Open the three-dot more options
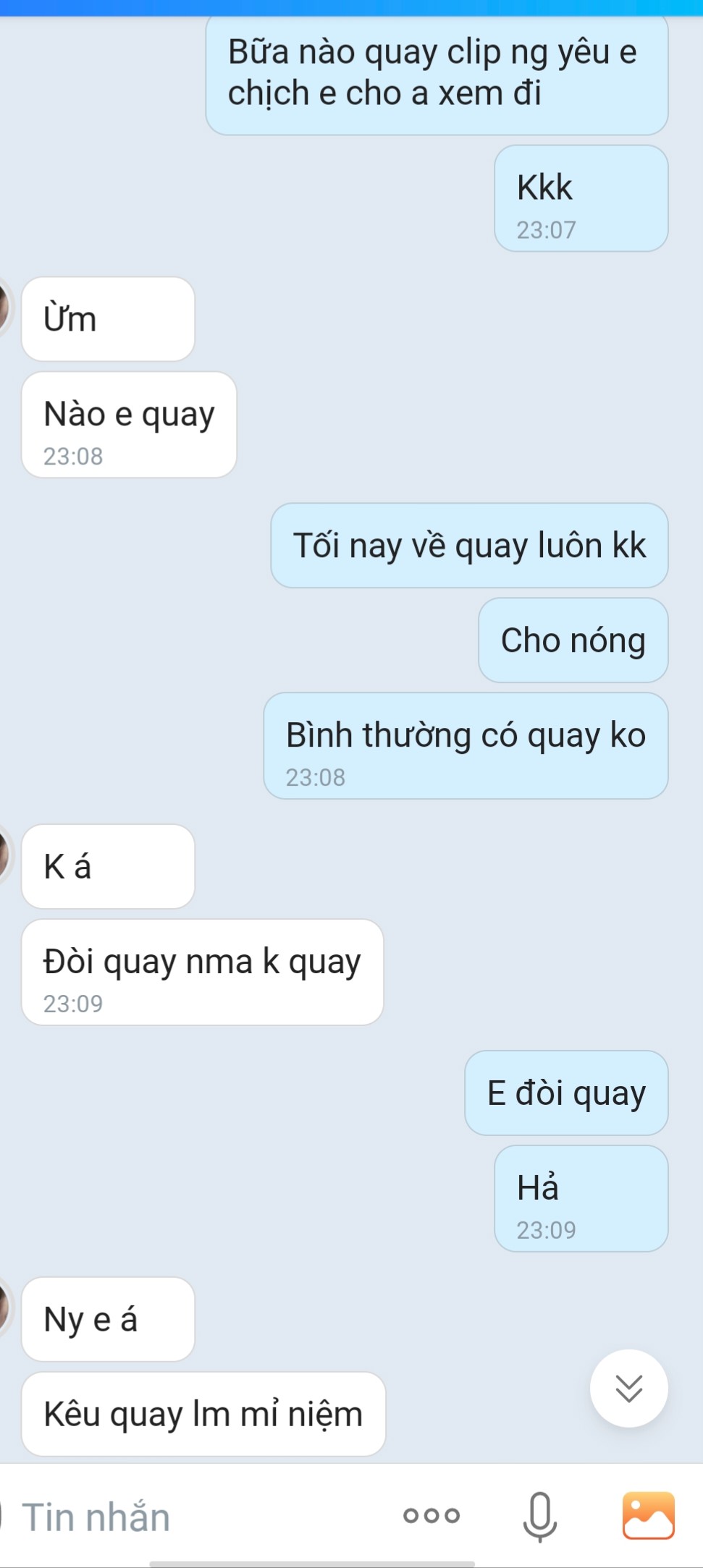 point(432,1515)
